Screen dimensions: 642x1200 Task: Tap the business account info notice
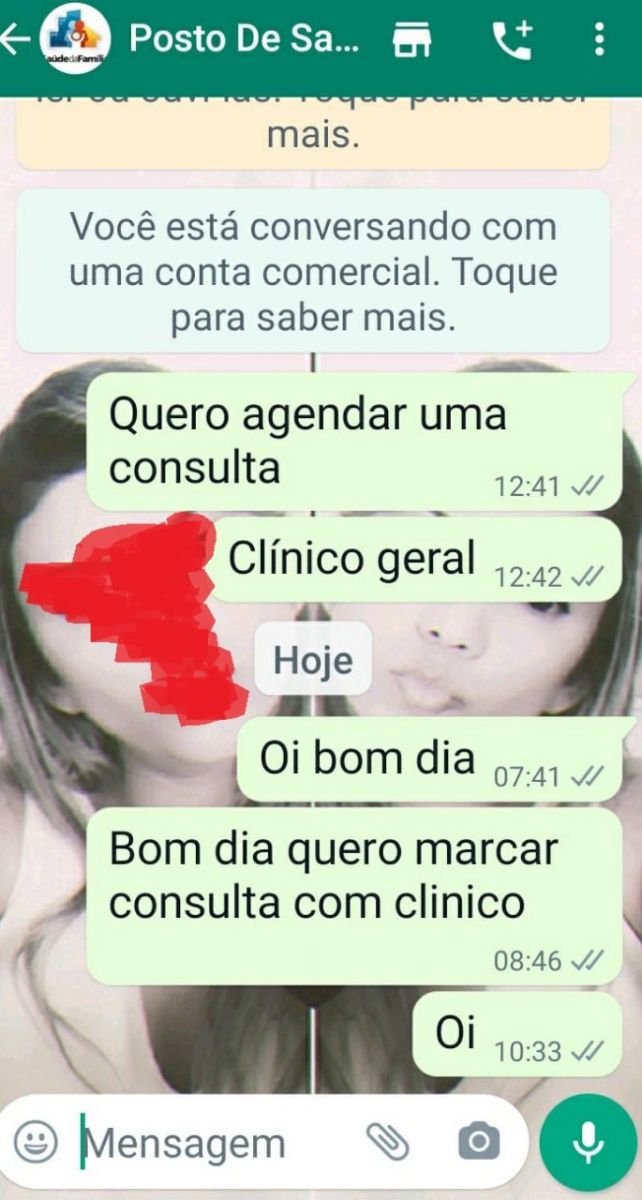(x=313, y=271)
